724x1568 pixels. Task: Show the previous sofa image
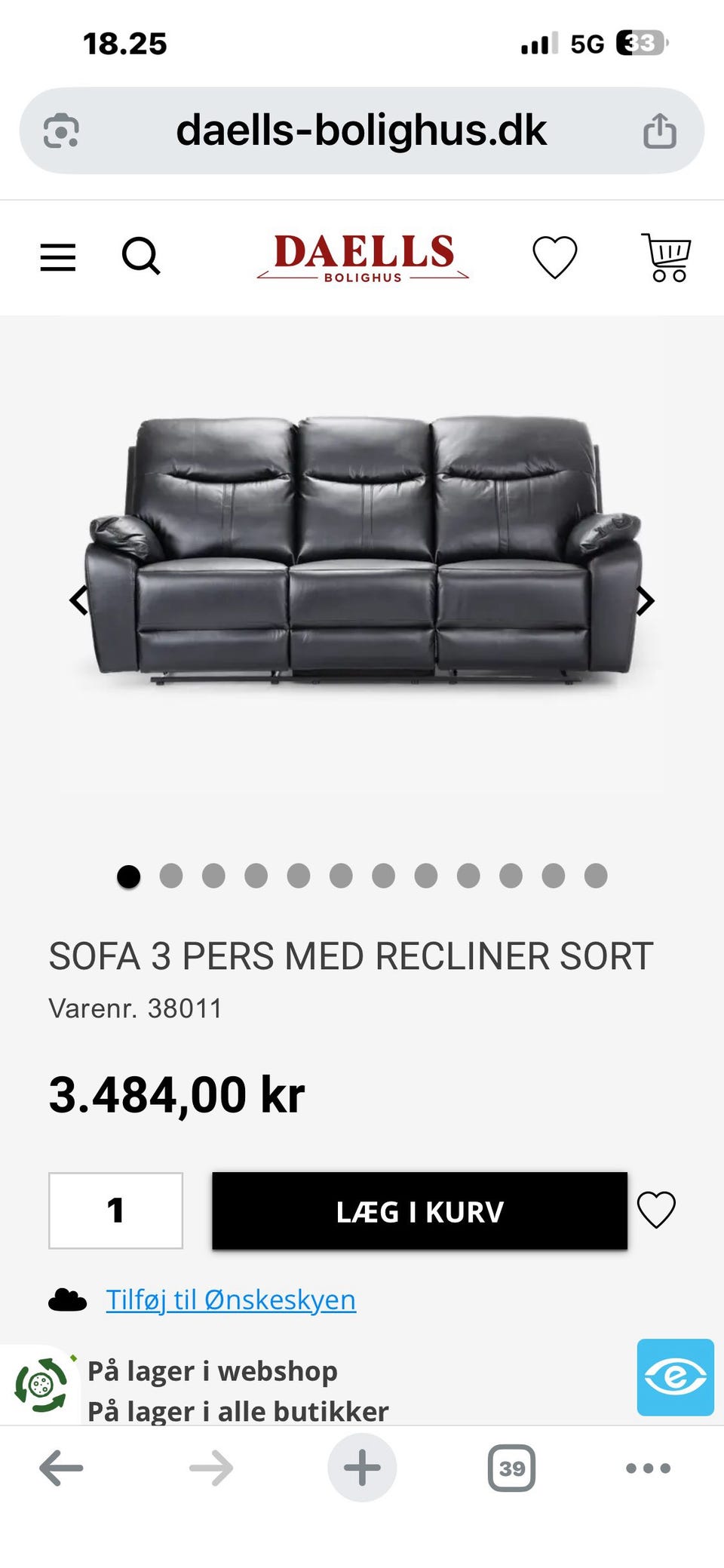tap(78, 601)
